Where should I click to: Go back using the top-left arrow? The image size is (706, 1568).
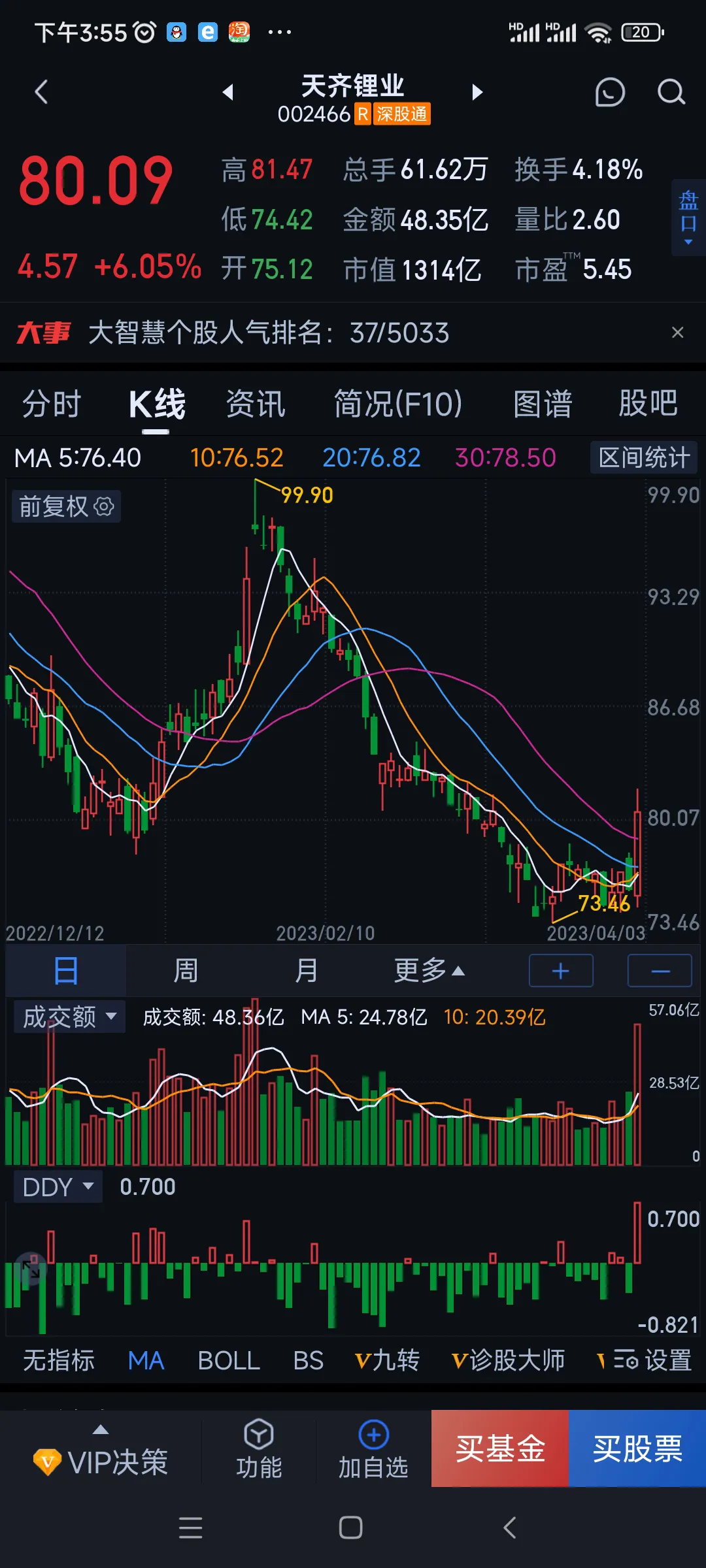pos(41,92)
